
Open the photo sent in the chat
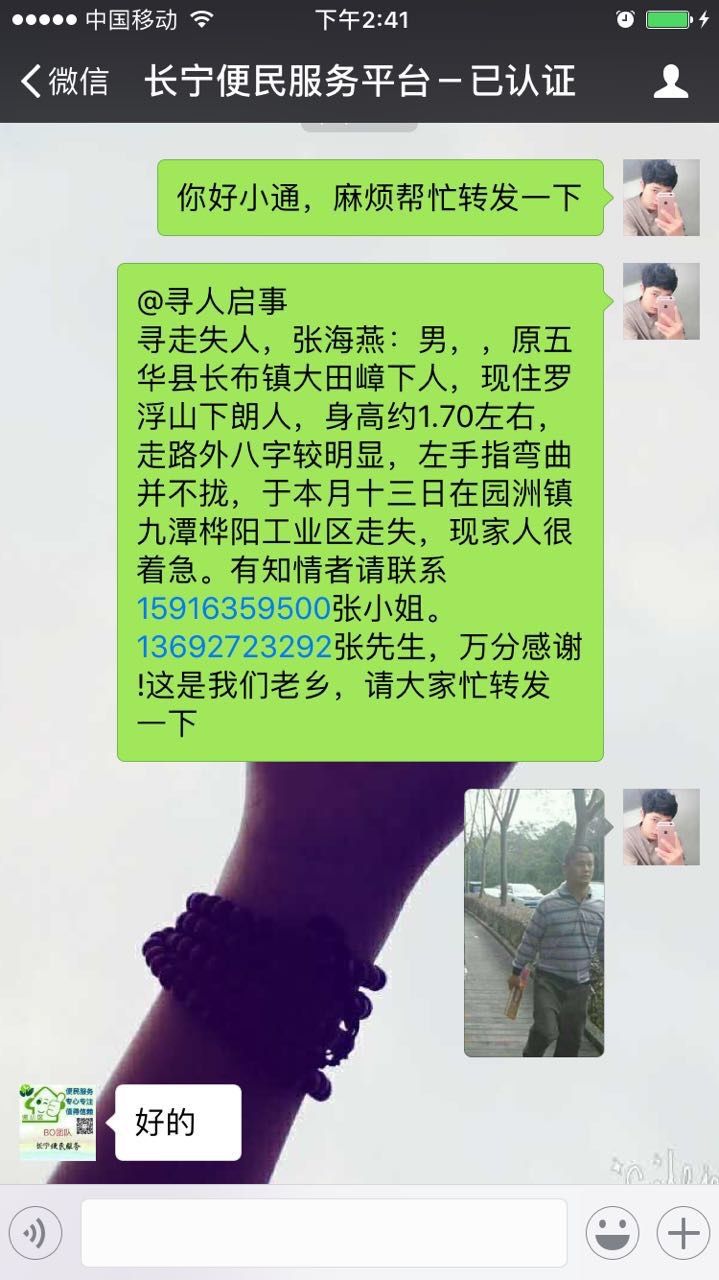pos(534,922)
